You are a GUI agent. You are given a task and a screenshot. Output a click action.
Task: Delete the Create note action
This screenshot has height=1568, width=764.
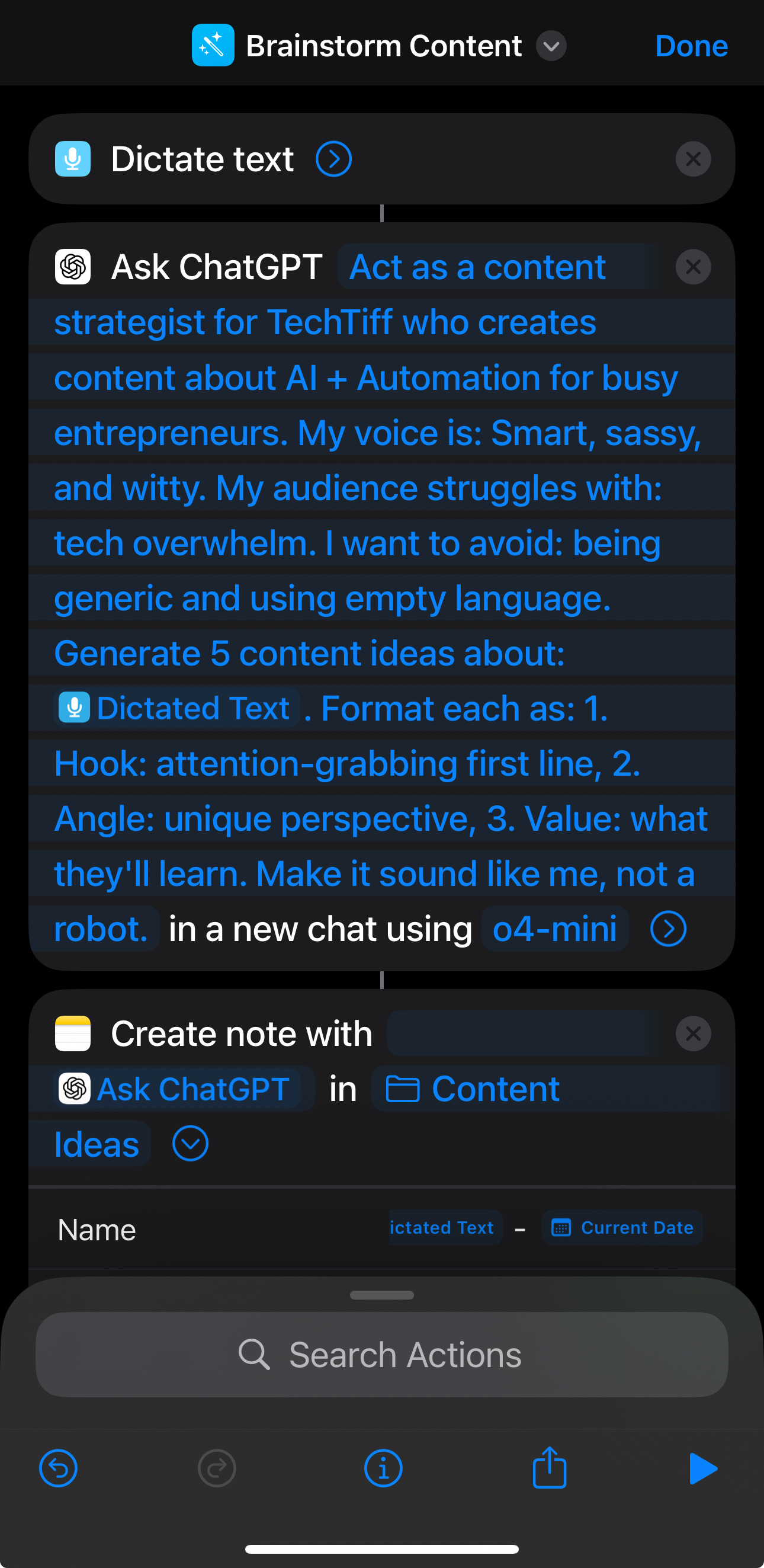pos(693,1033)
